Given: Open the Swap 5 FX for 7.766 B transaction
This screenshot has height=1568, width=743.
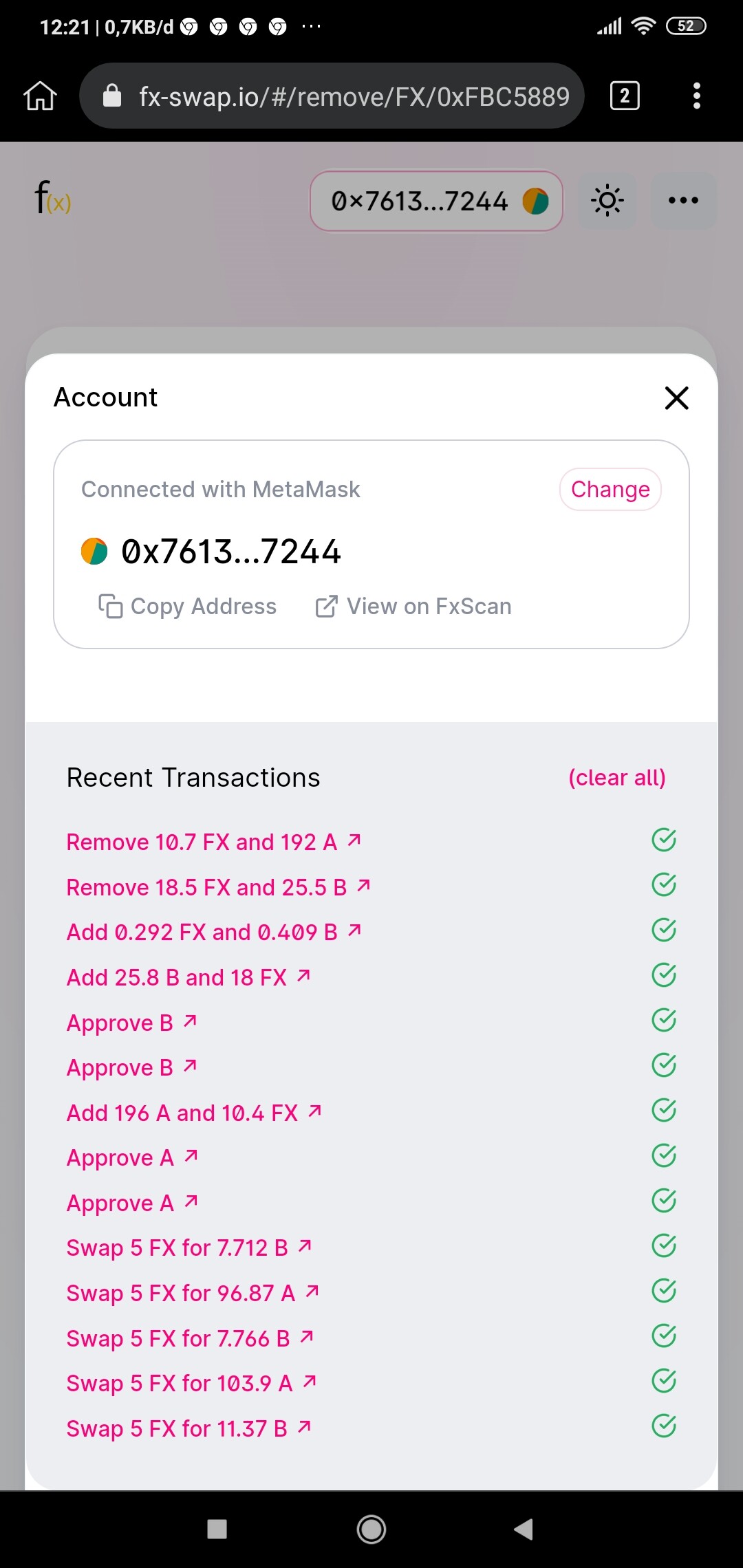Looking at the screenshot, I should click(x=189, y=1338).
